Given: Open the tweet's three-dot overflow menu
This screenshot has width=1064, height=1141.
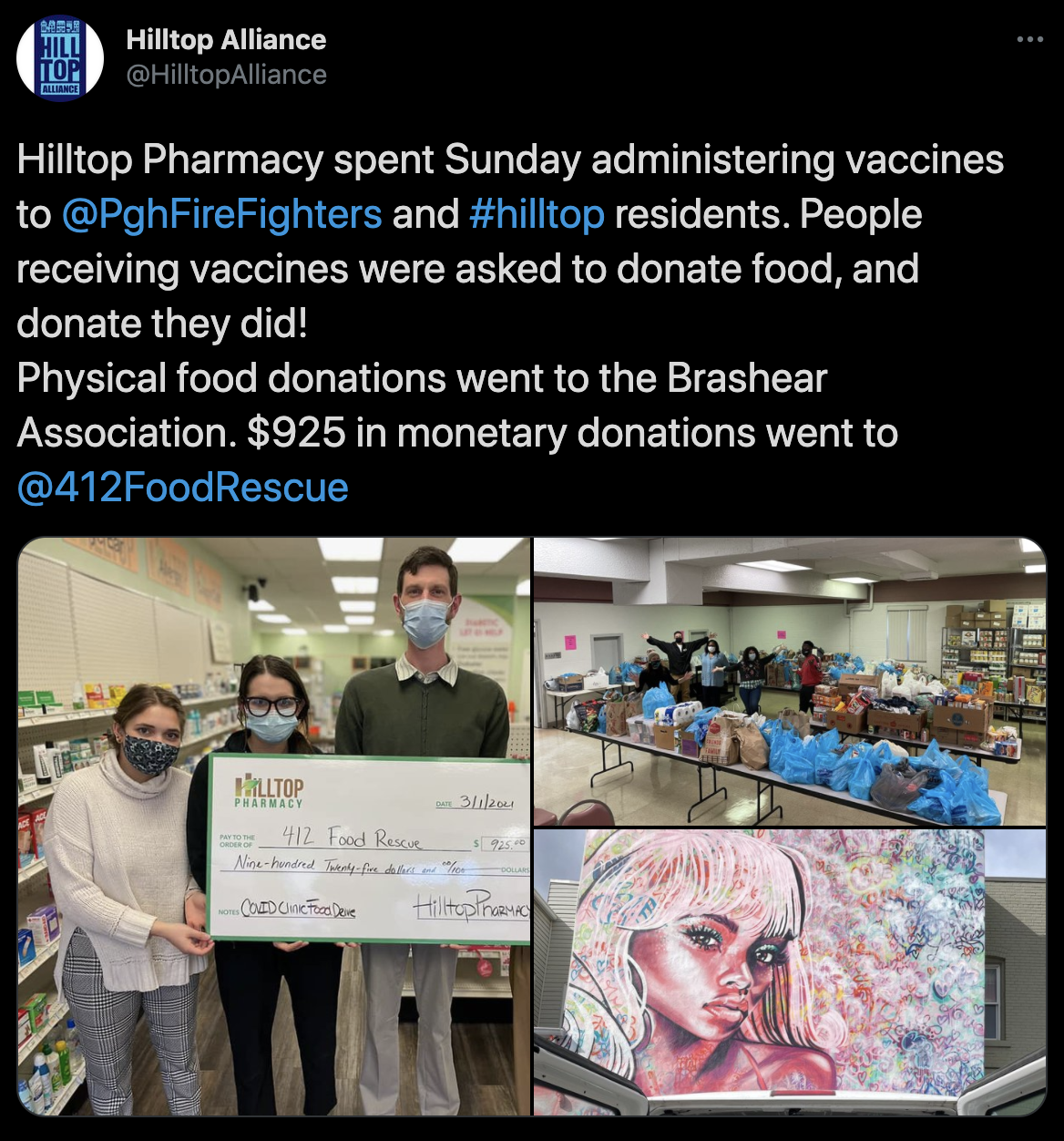Looking at the screenshot, I should point(1029,40).
